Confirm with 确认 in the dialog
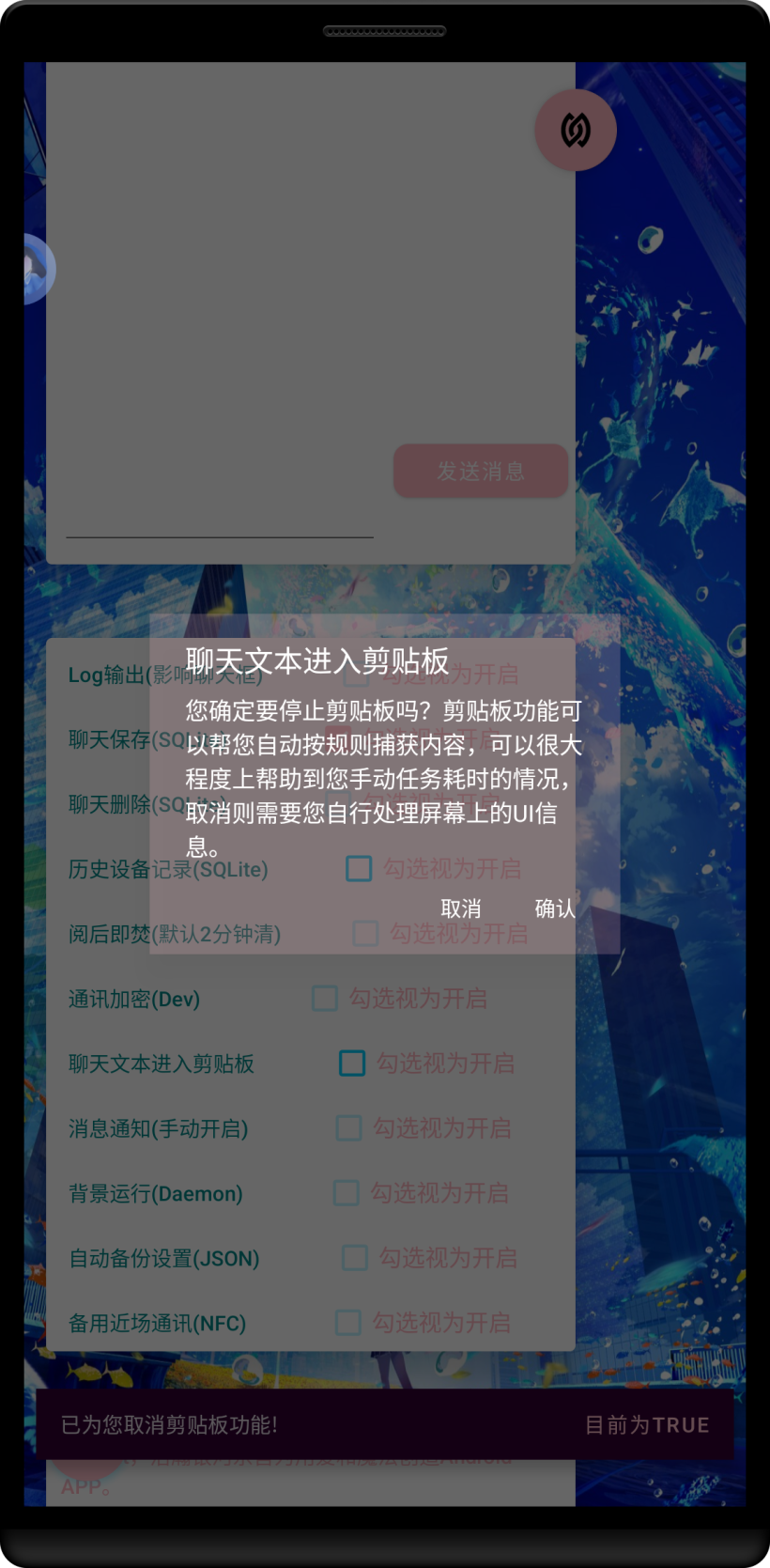Screen dimensions: 770x1568 [554, 908]
